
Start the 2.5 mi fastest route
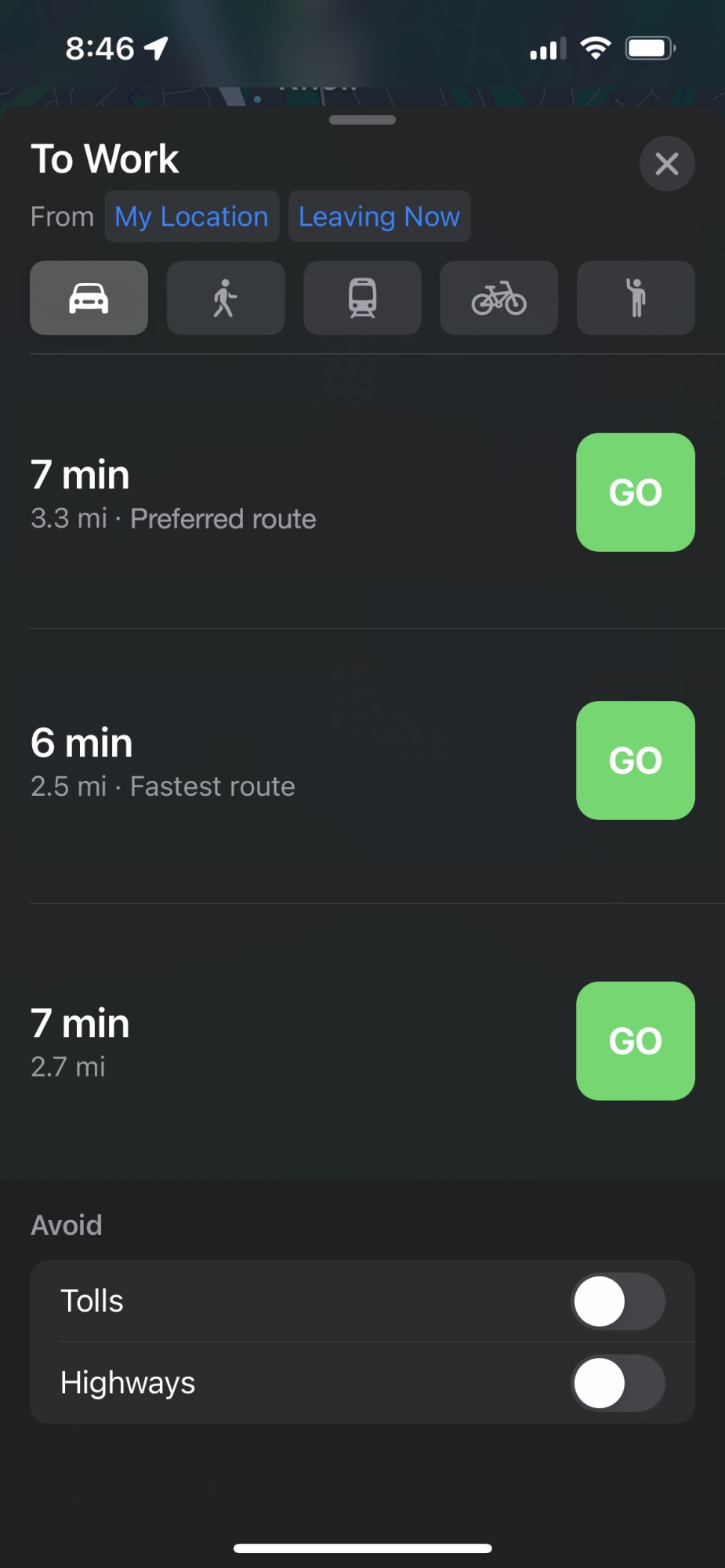635,760
